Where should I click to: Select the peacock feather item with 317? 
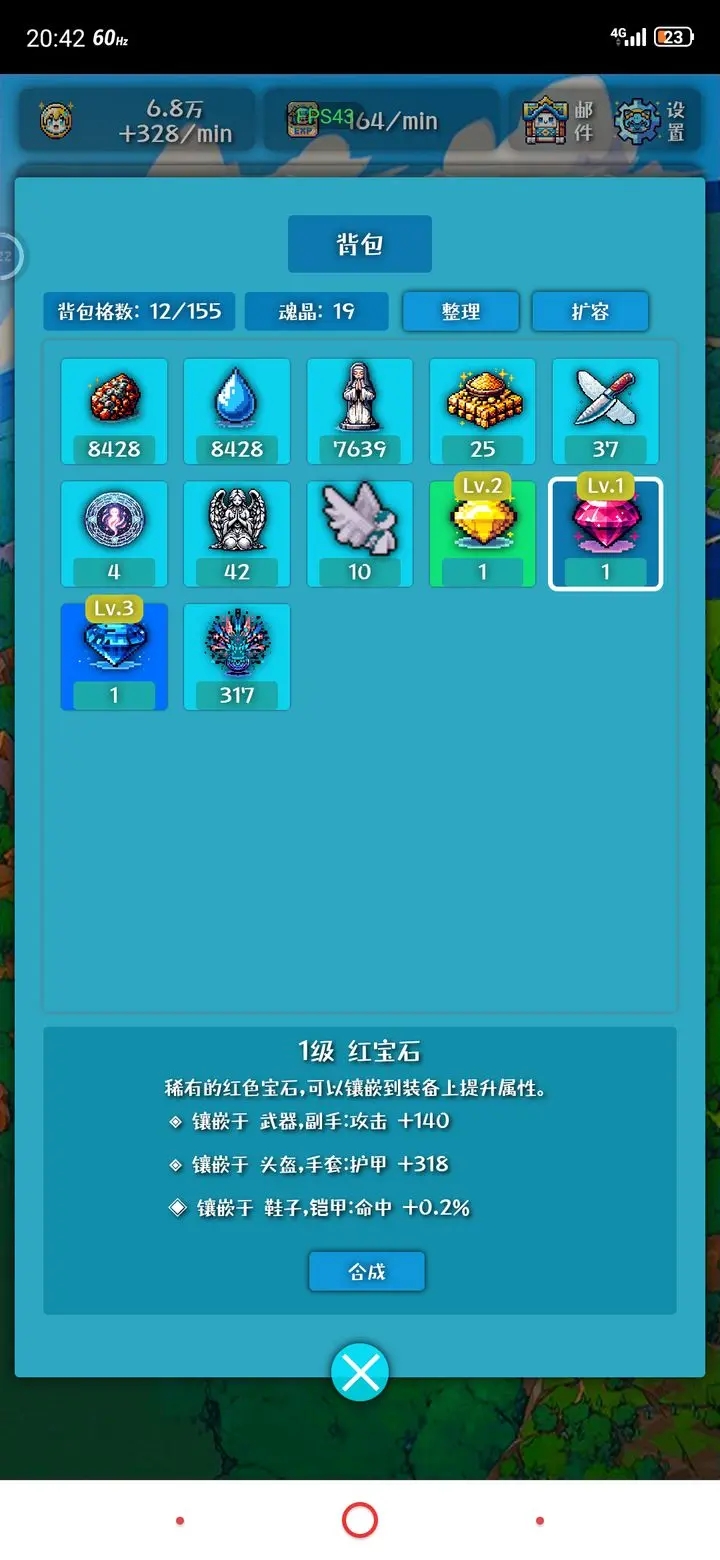(x=237, y=657)
